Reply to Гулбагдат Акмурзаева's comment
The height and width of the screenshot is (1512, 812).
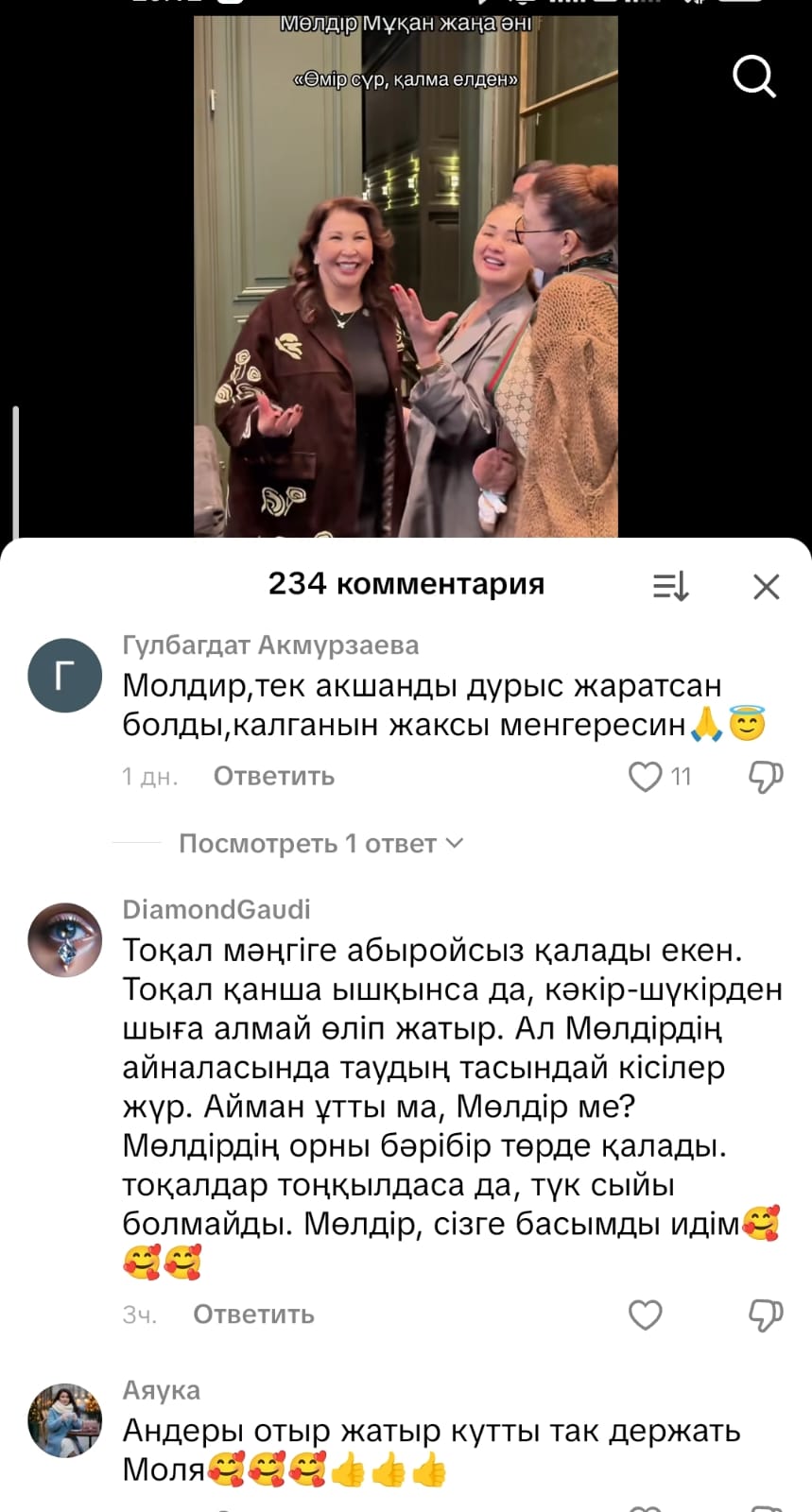point(273,776)
